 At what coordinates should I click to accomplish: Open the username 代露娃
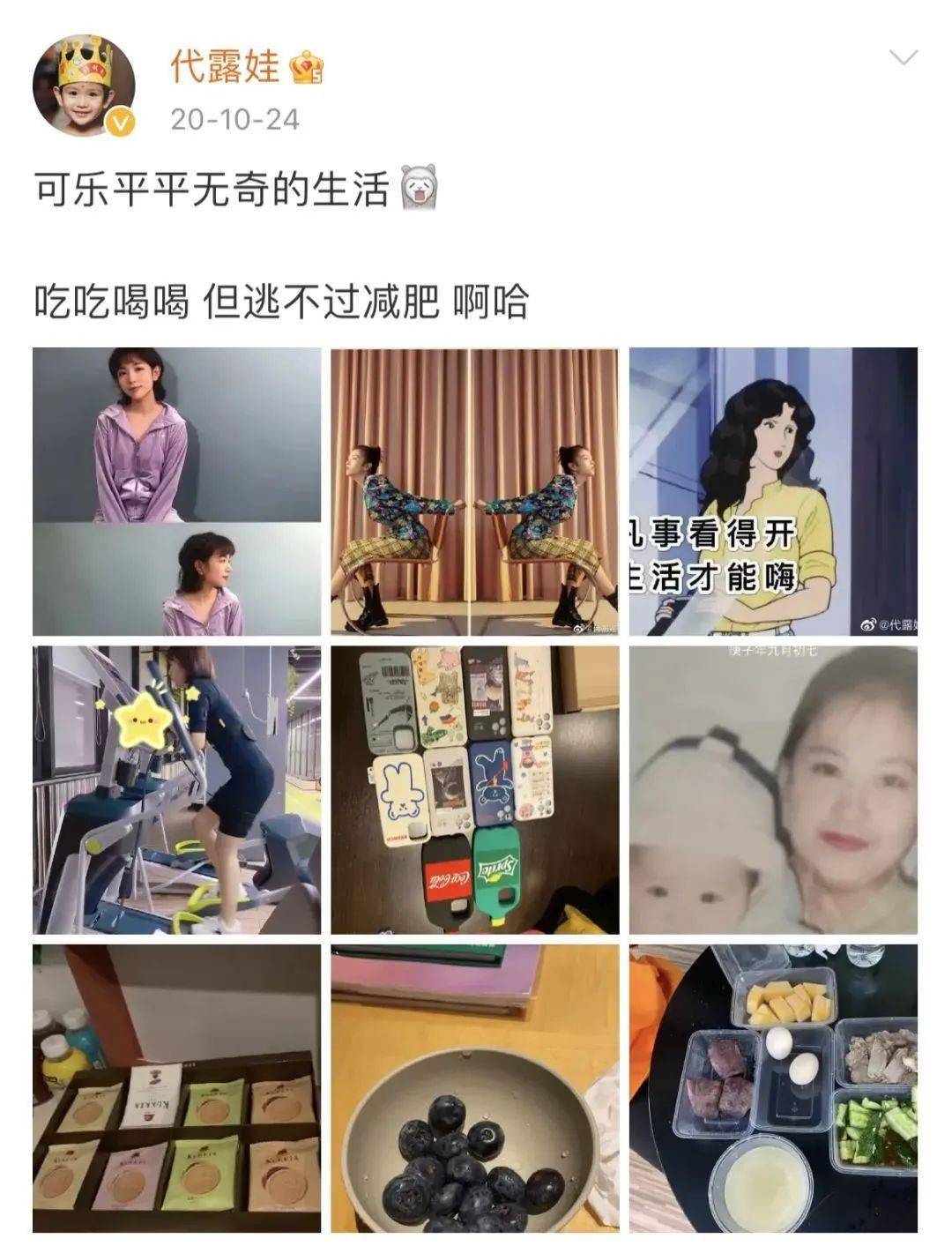point(225,67)
